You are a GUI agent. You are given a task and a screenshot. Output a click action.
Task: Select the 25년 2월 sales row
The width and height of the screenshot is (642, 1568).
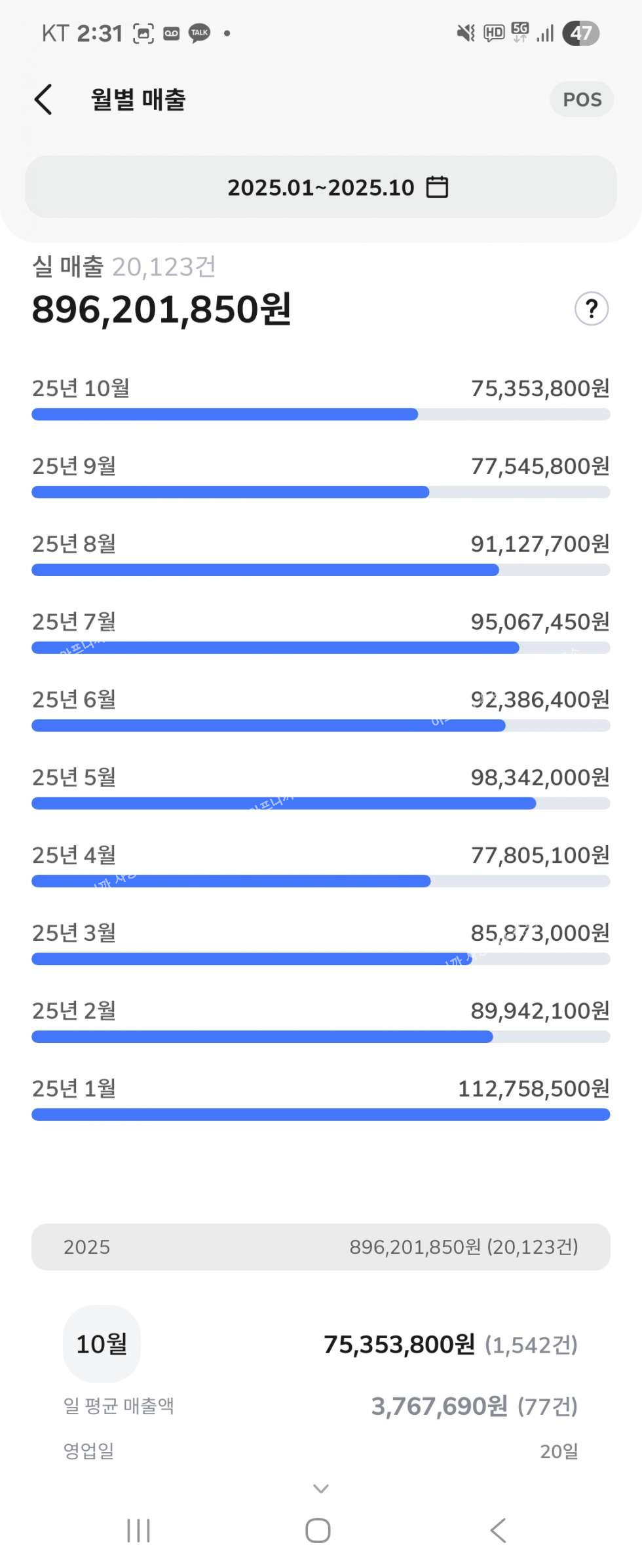pos(321,1021)
